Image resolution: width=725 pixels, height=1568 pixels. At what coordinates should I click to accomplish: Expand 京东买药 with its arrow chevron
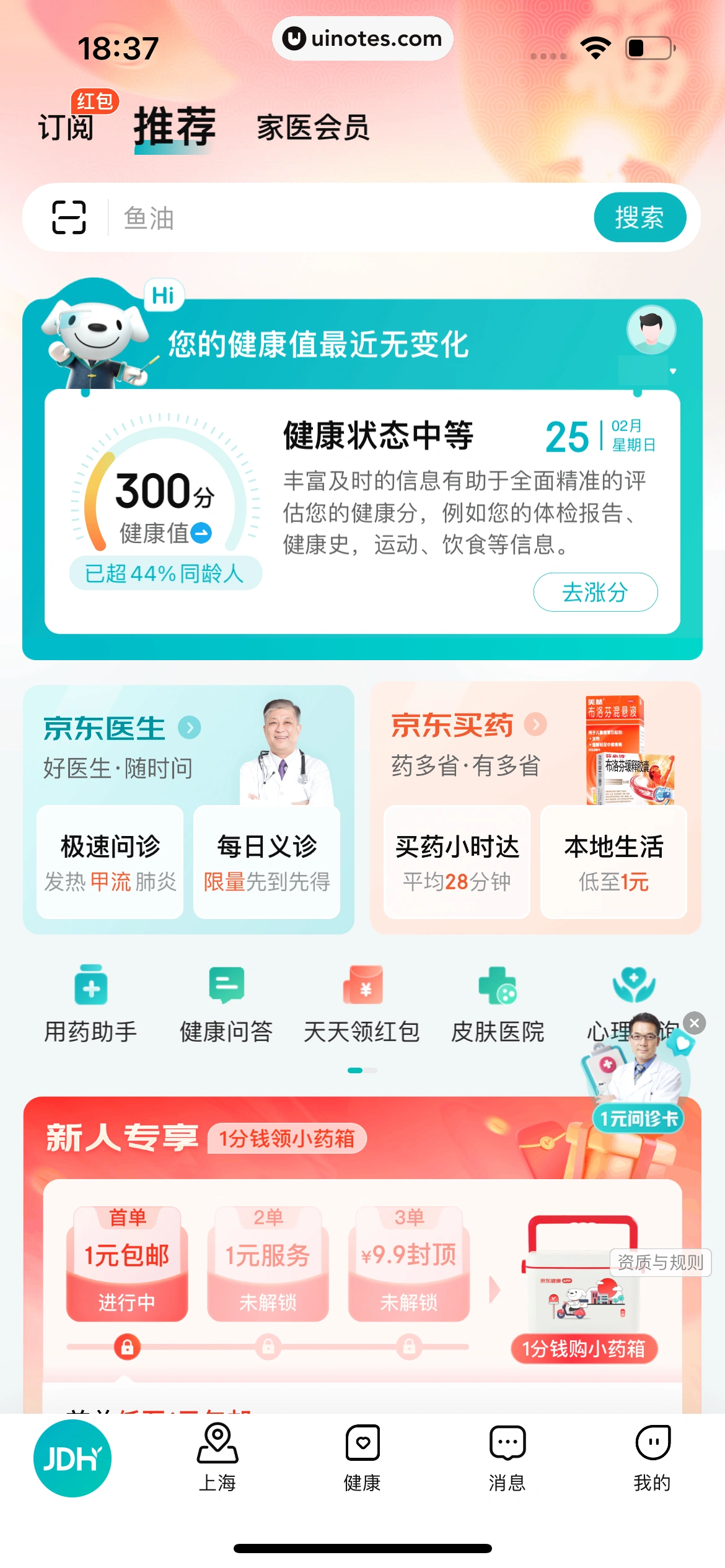535,725
